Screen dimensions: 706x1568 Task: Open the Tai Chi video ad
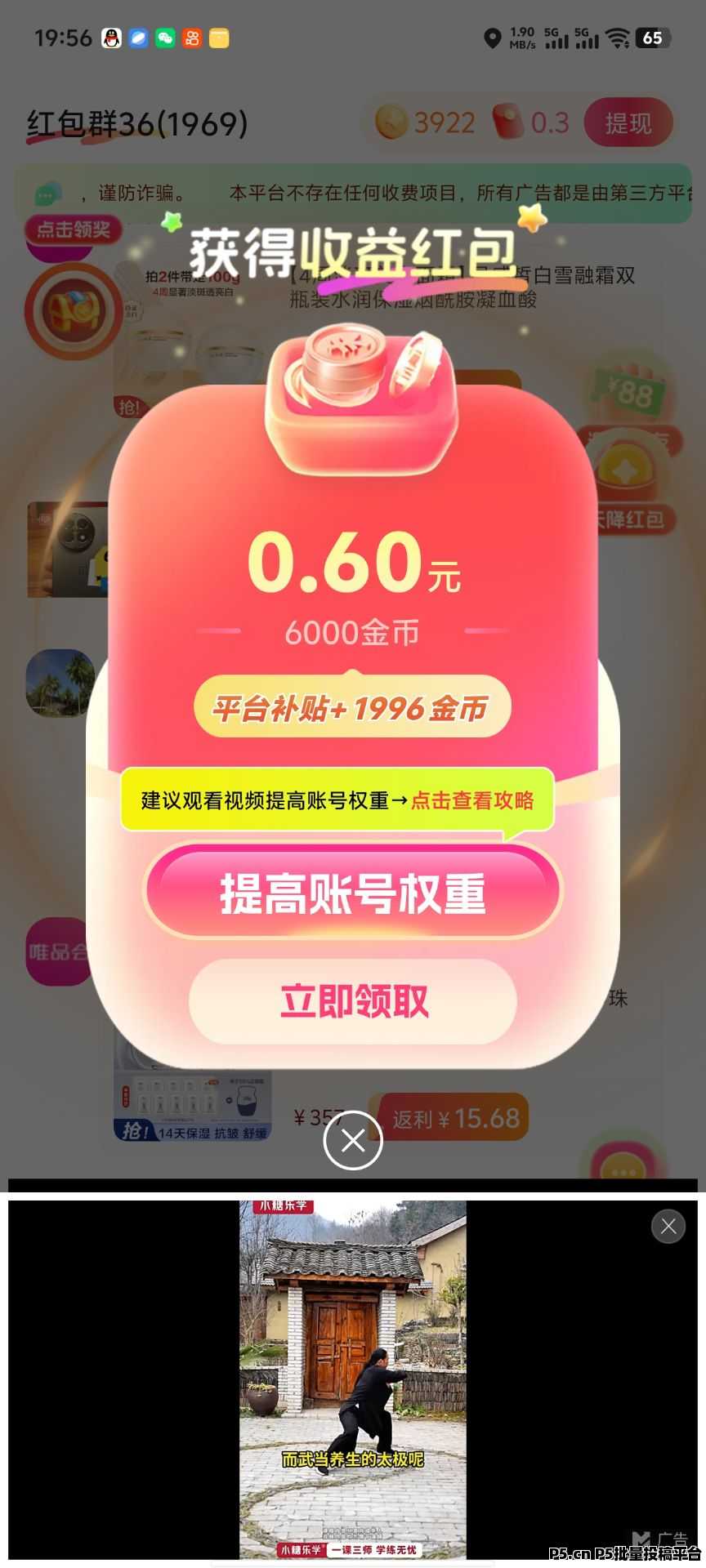pyautogui.click(x=353, y=1380)
